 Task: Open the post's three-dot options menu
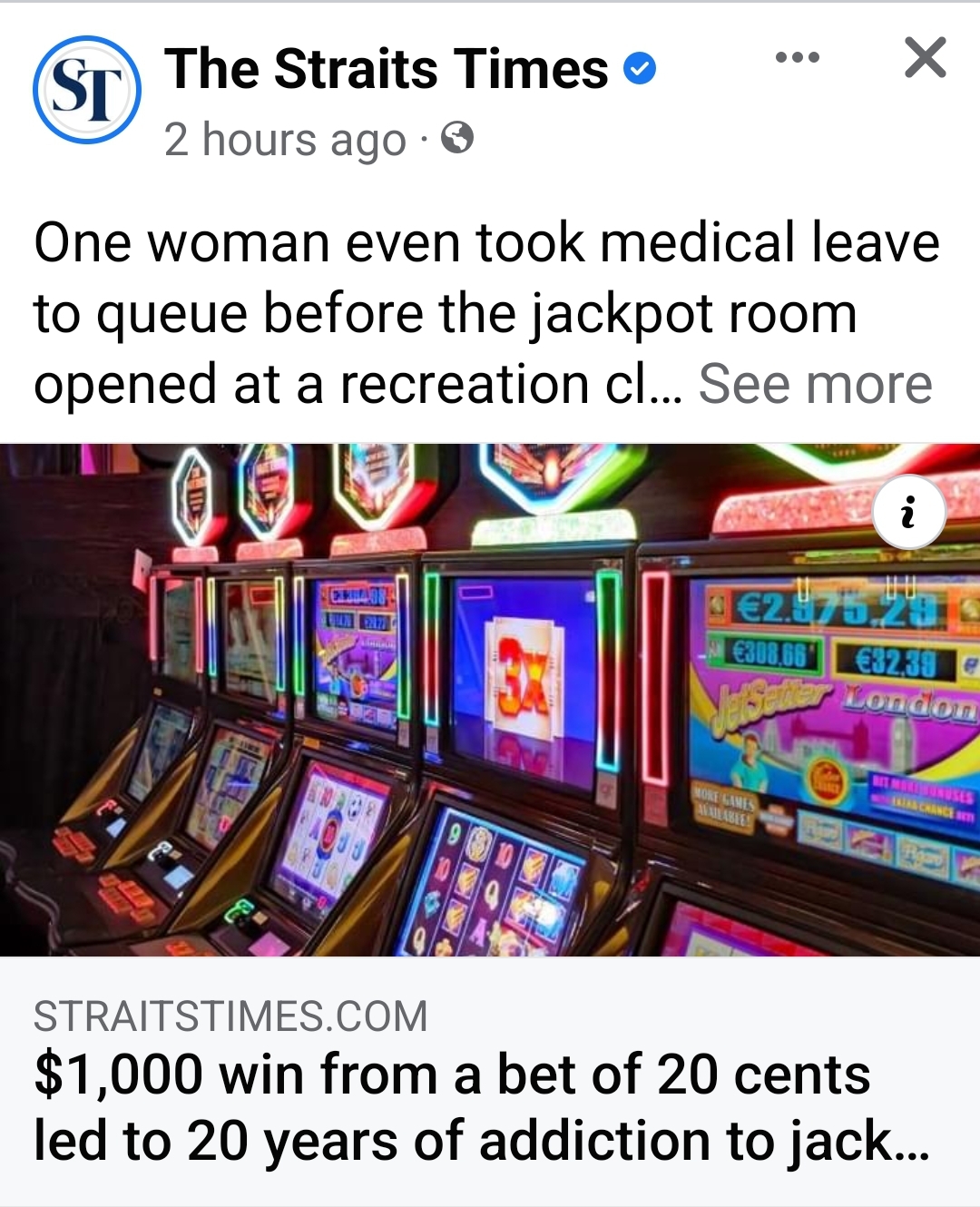click(x=798, y=58)
